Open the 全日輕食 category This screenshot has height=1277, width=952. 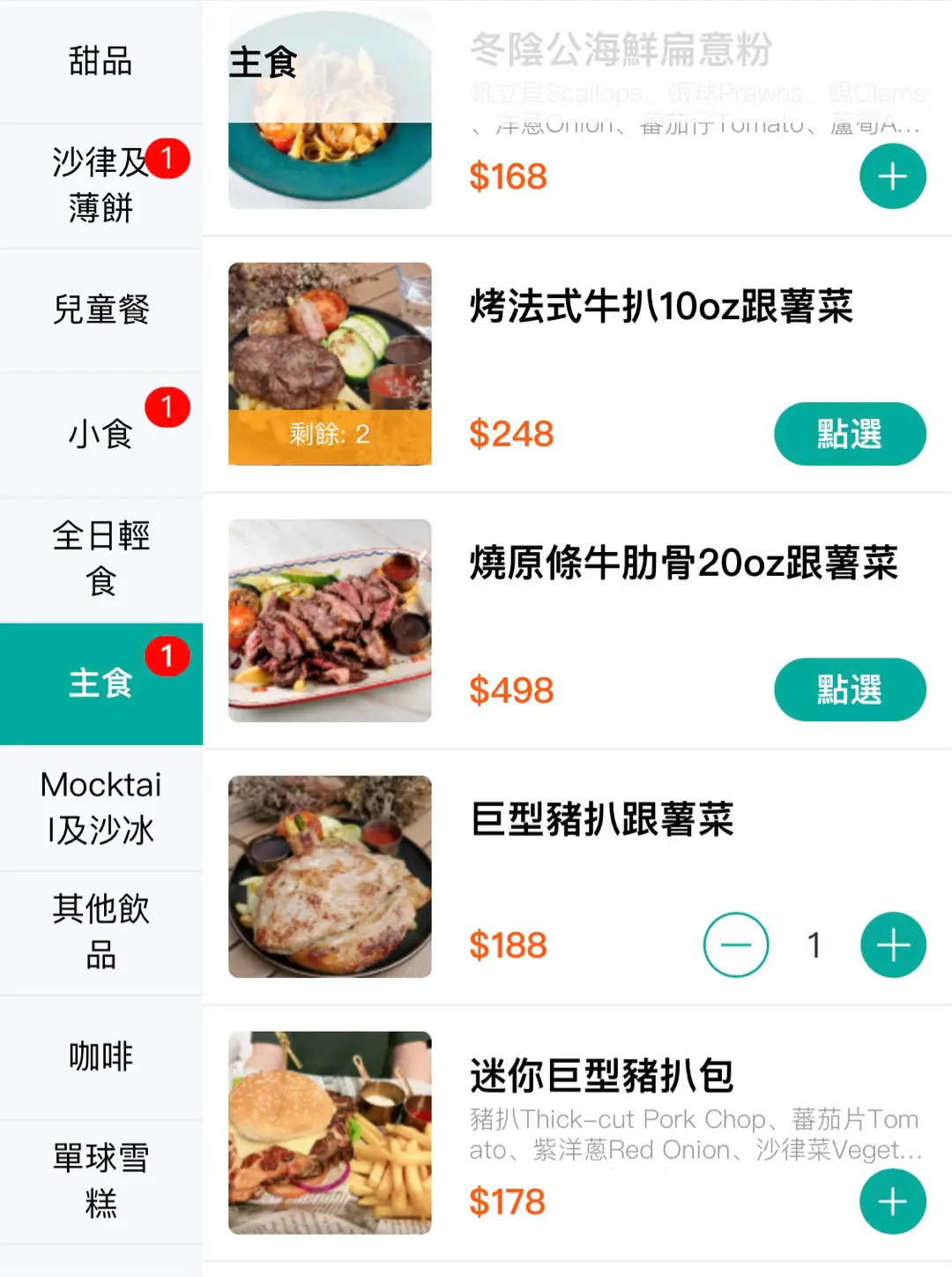click(x=100, y=558)
